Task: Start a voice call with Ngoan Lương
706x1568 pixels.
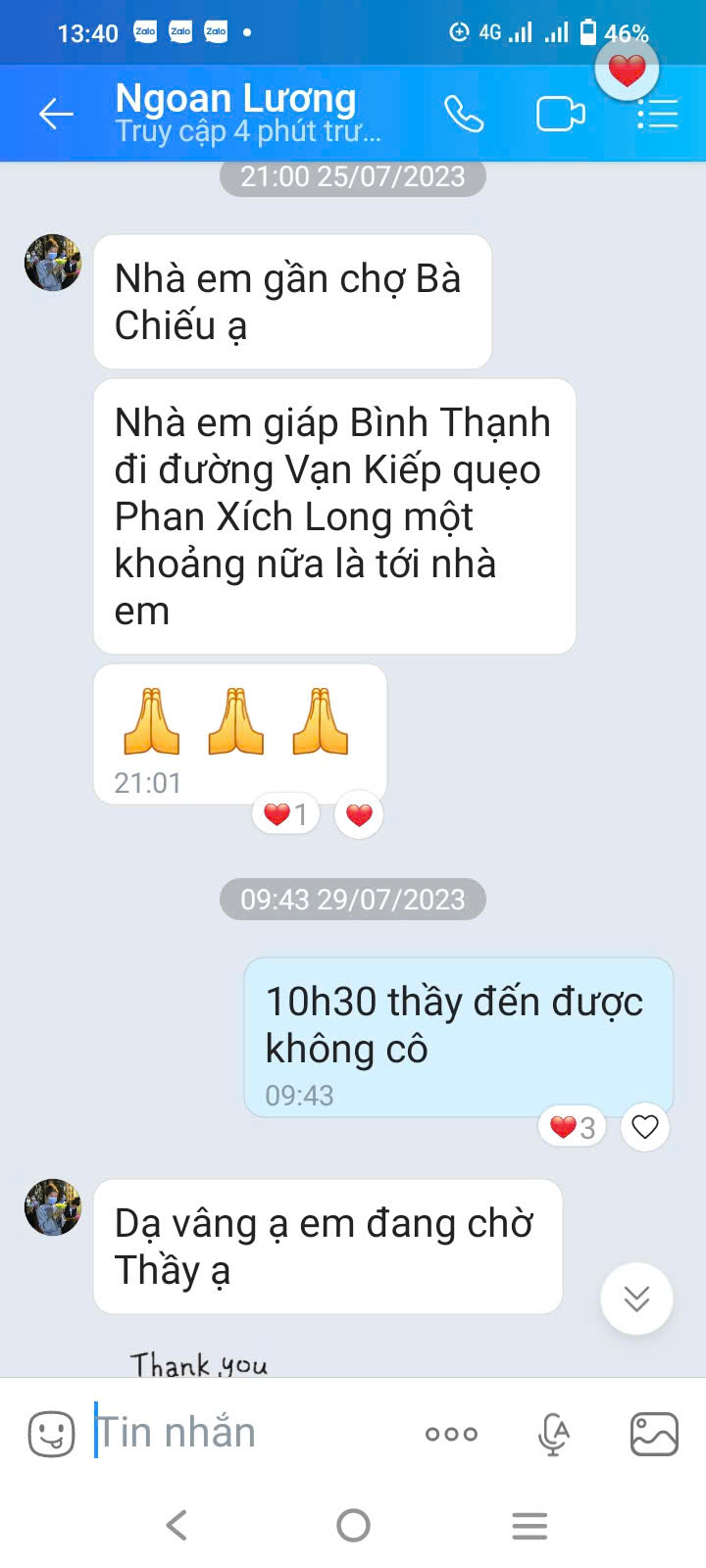Action: click(464, 115)
